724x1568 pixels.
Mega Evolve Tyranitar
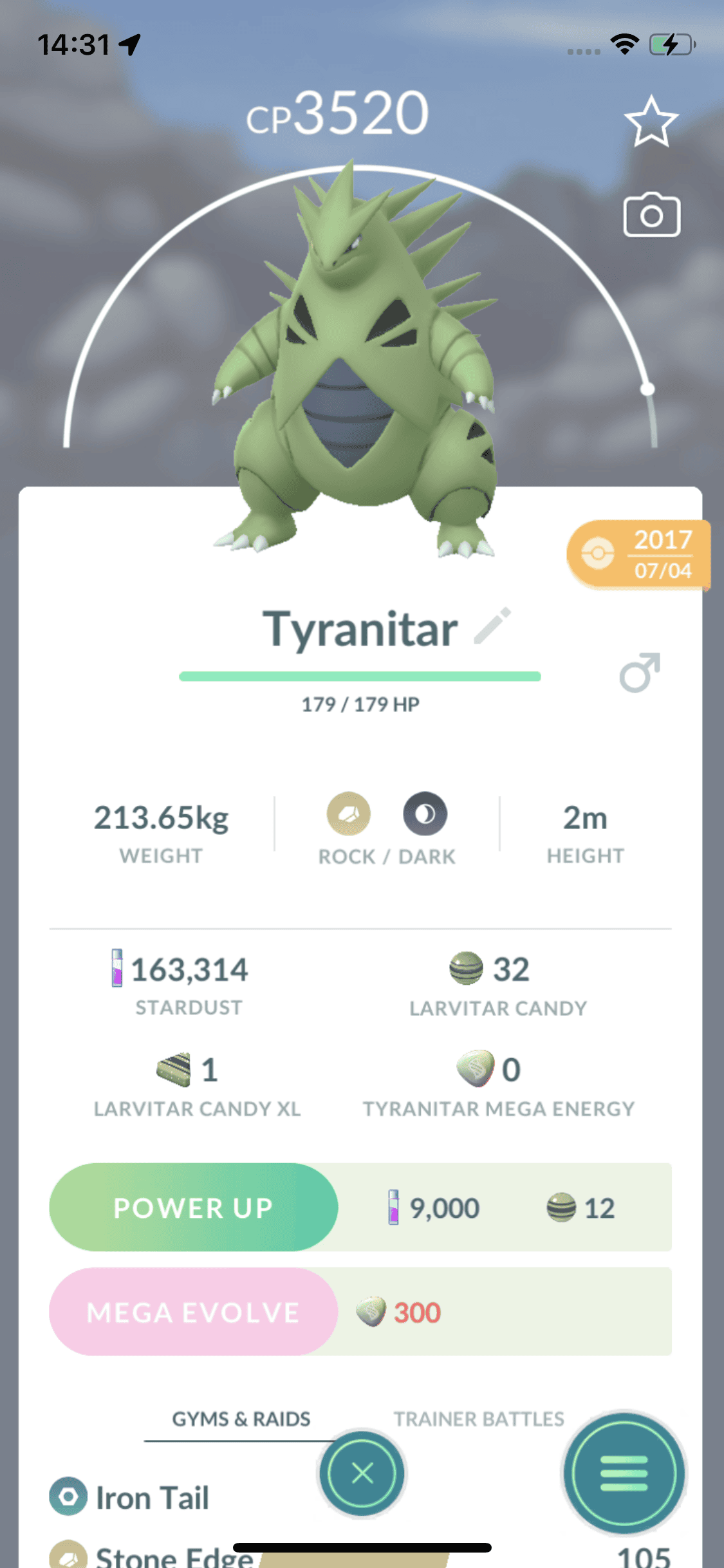pos(193,1312)
